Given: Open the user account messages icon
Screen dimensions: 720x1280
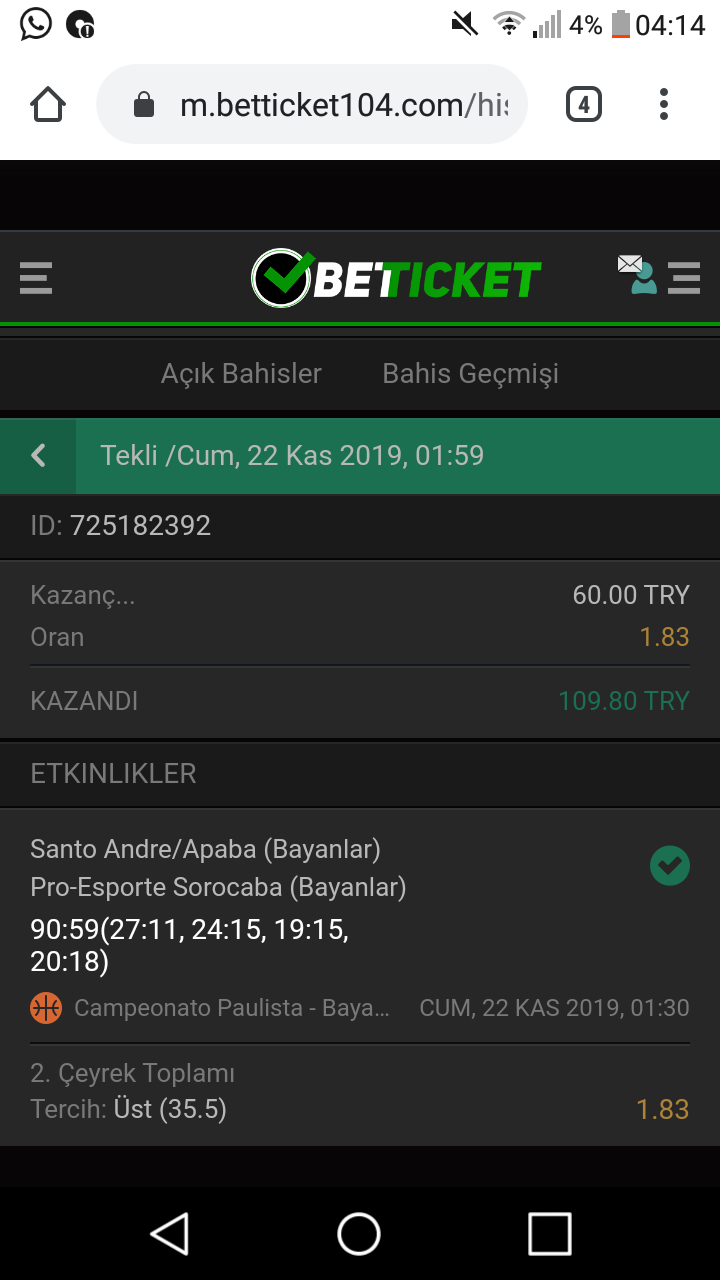Looking at the screenshot, I should [x=637, y=275].
